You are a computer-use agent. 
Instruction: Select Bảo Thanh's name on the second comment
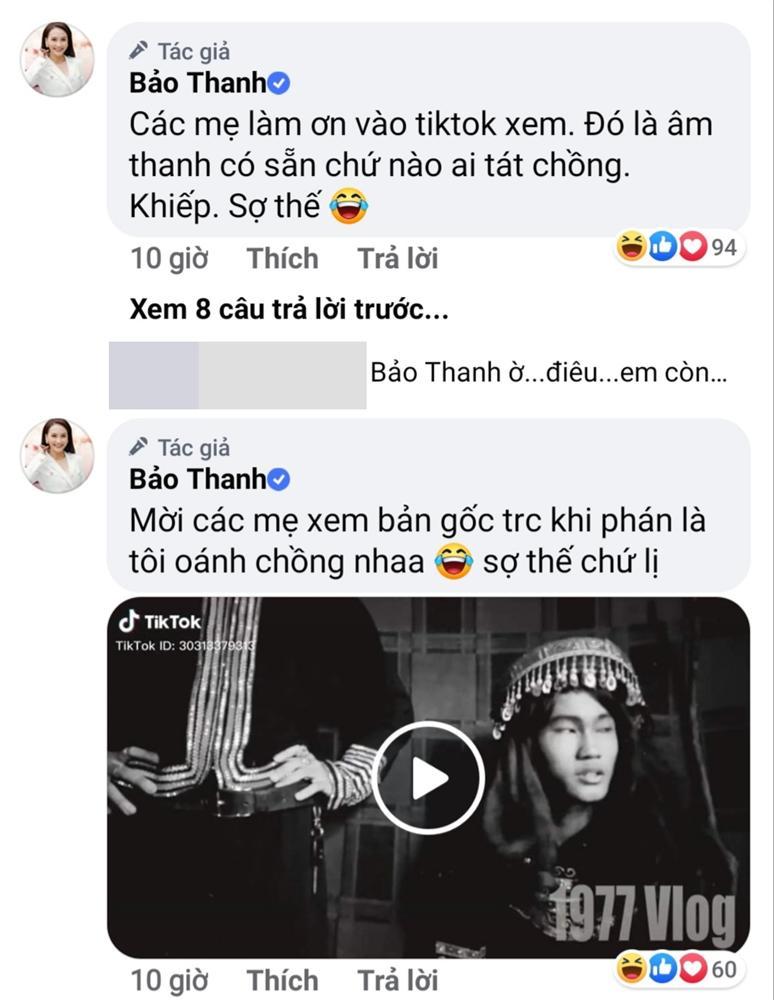198,480
